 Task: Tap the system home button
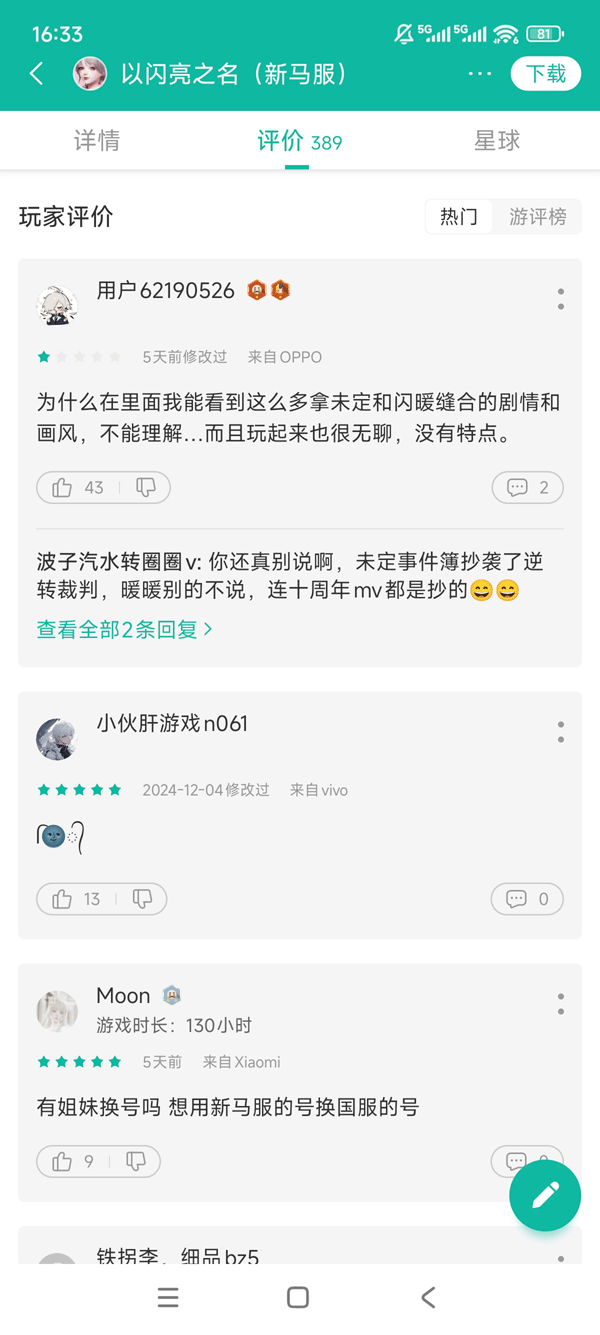pos(298,1297)
